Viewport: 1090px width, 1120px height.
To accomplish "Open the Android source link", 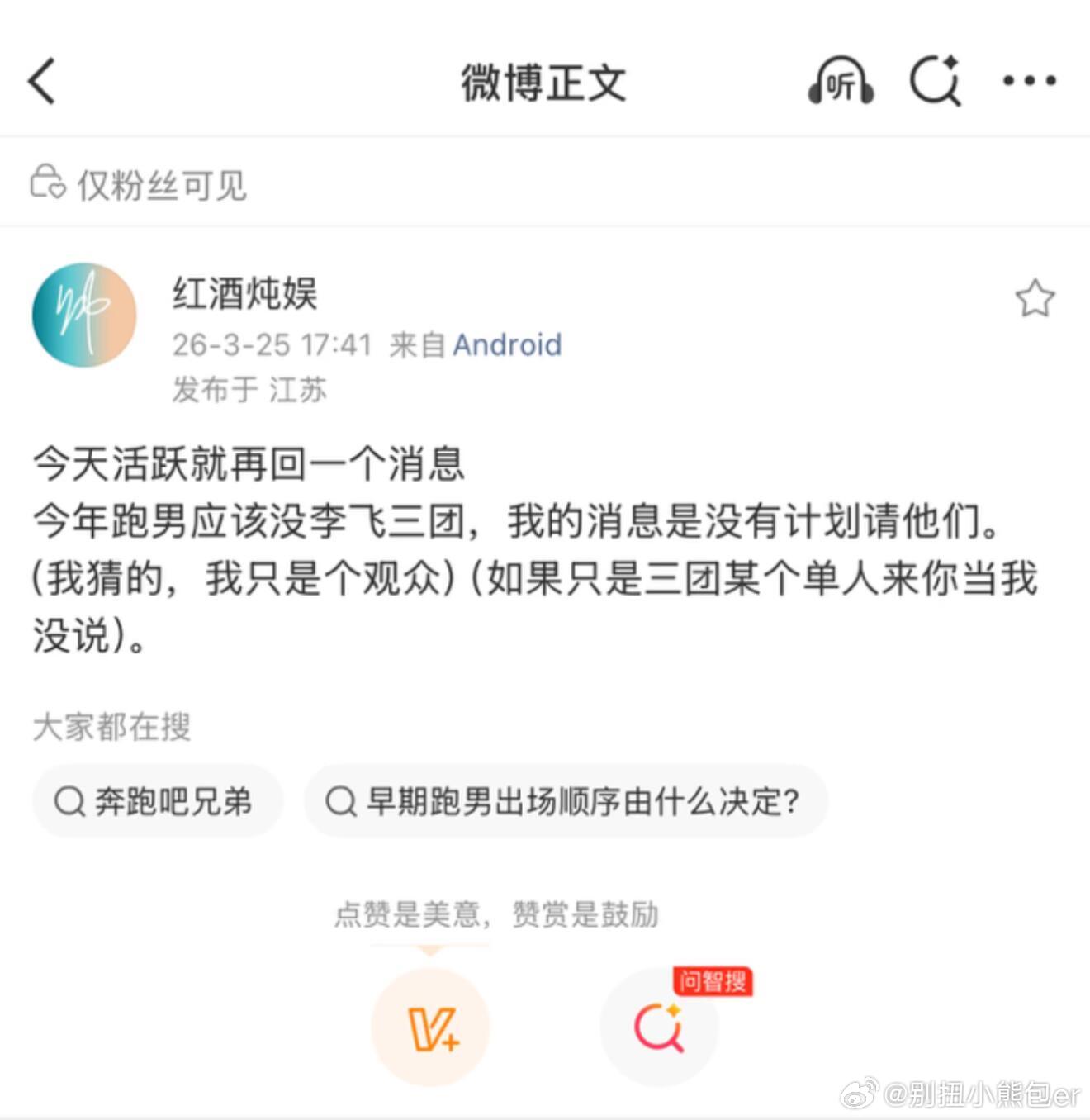I will point(508,345).
